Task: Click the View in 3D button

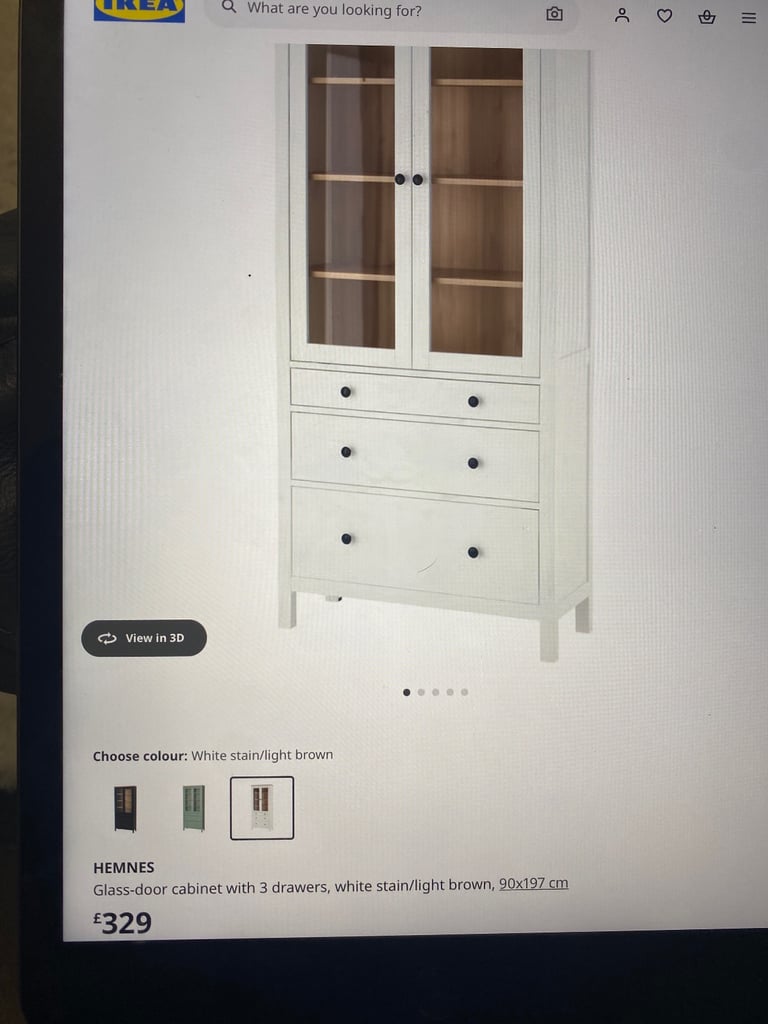Action: click(144, 637)
